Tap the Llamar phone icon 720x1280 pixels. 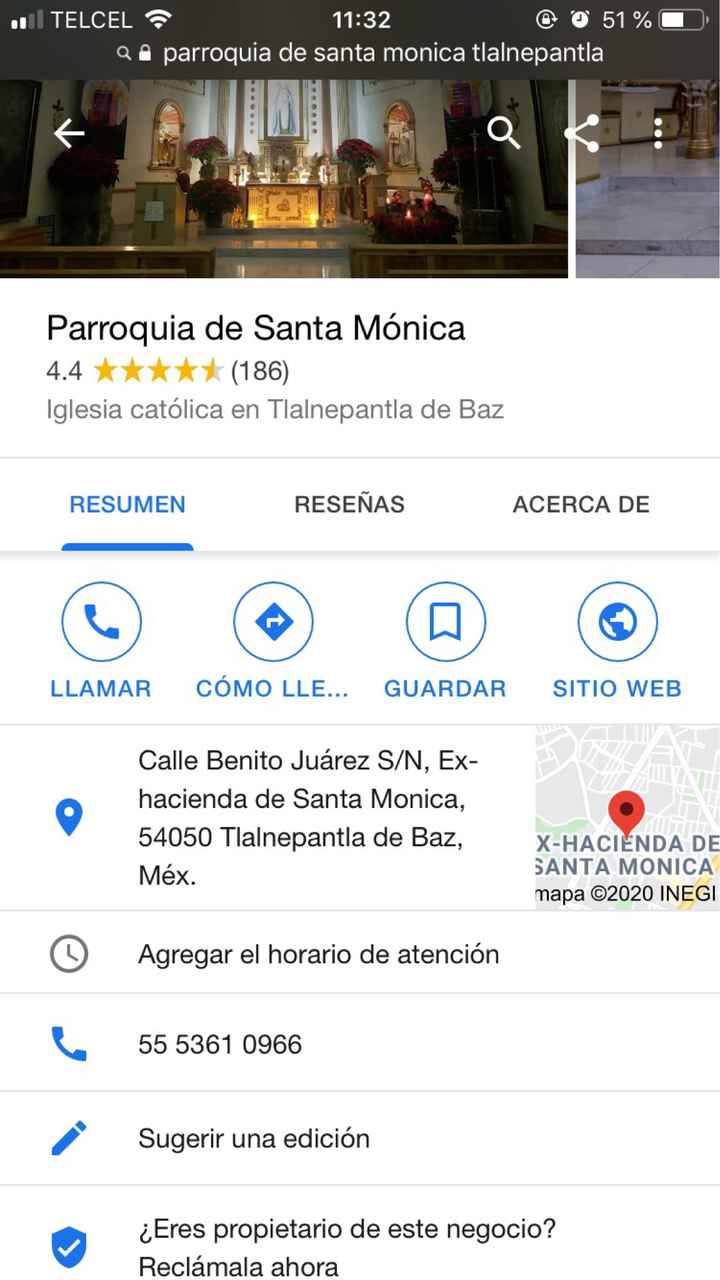tap(101, 620)
